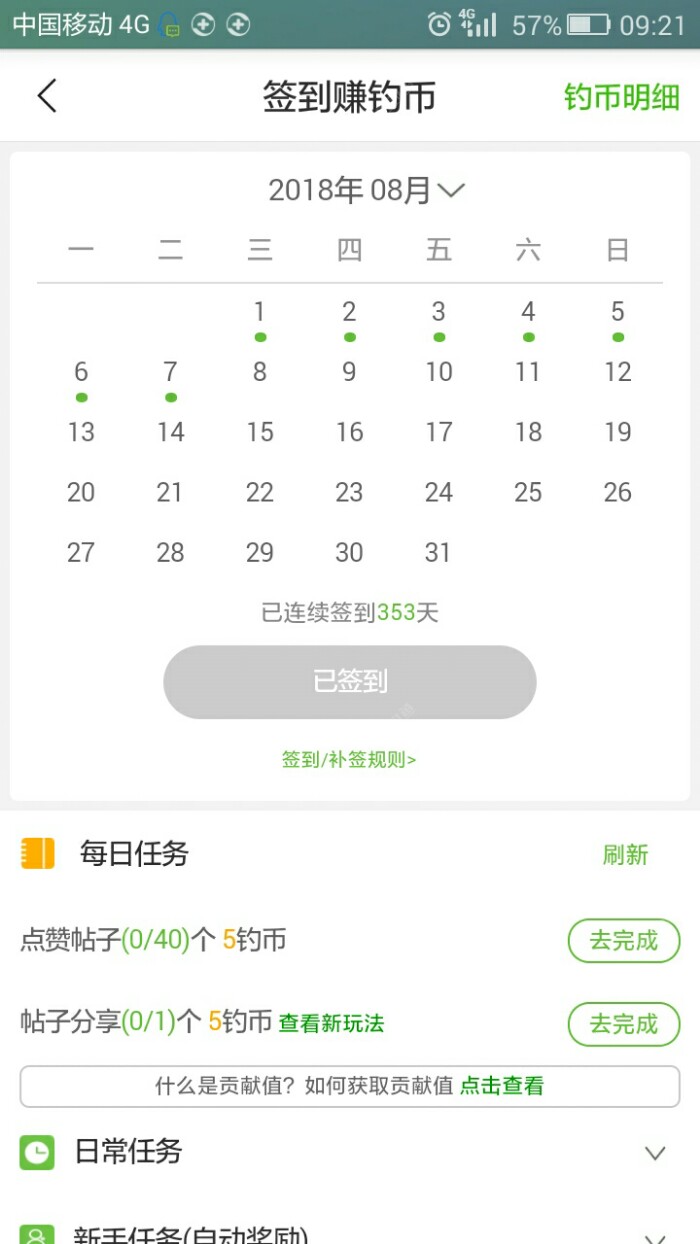Screen dimensions: 700x1244
Task: Tap 去完成 for 点赞帖子 task
Action: pyautogui.click(x=624, y=941)
